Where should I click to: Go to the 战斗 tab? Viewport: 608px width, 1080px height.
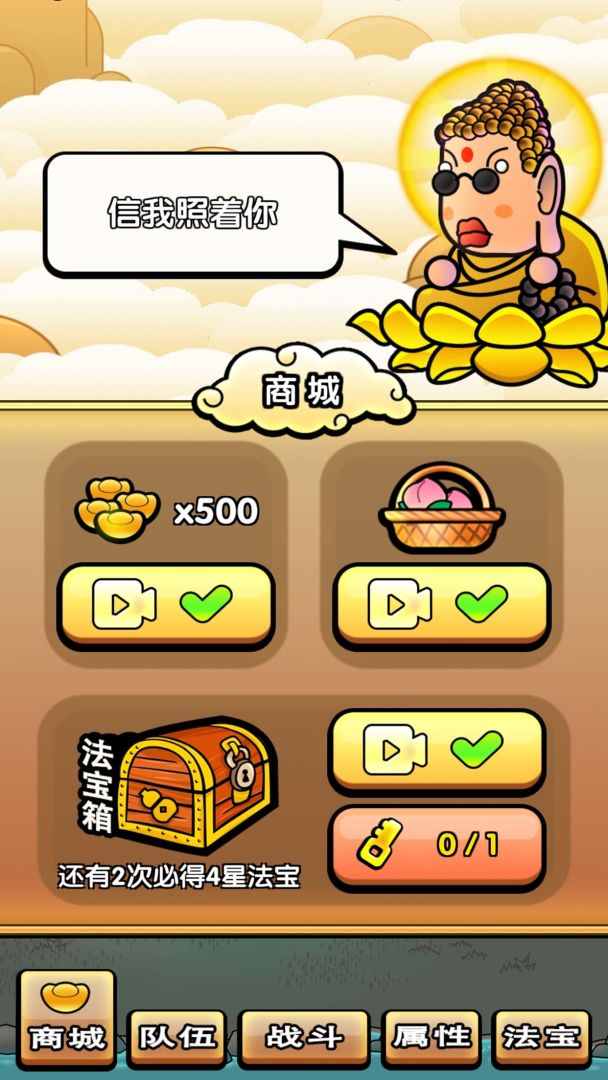click(304, 1038)
